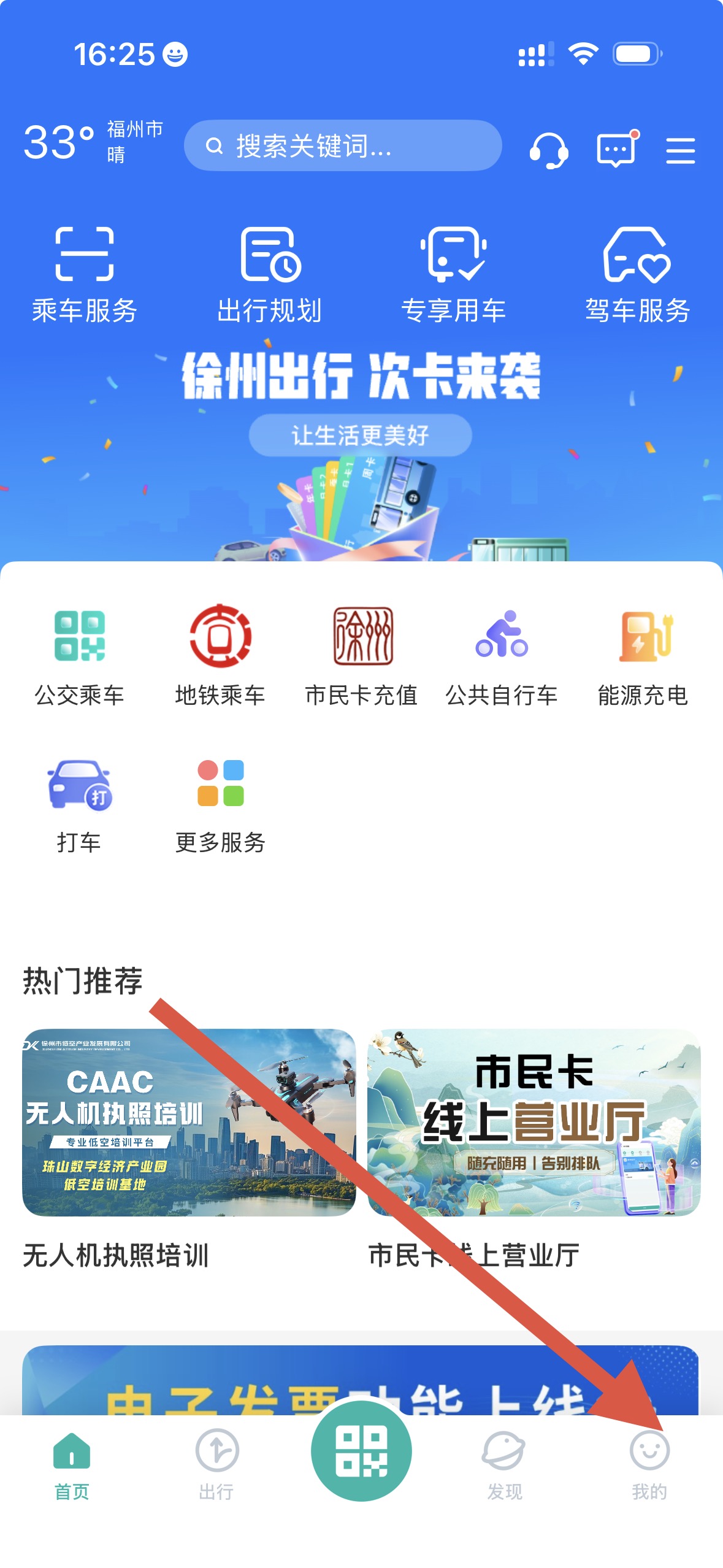723x1568 pixels.
Task: Switch to the 出行 tab
Action: tap(216, 1464)
